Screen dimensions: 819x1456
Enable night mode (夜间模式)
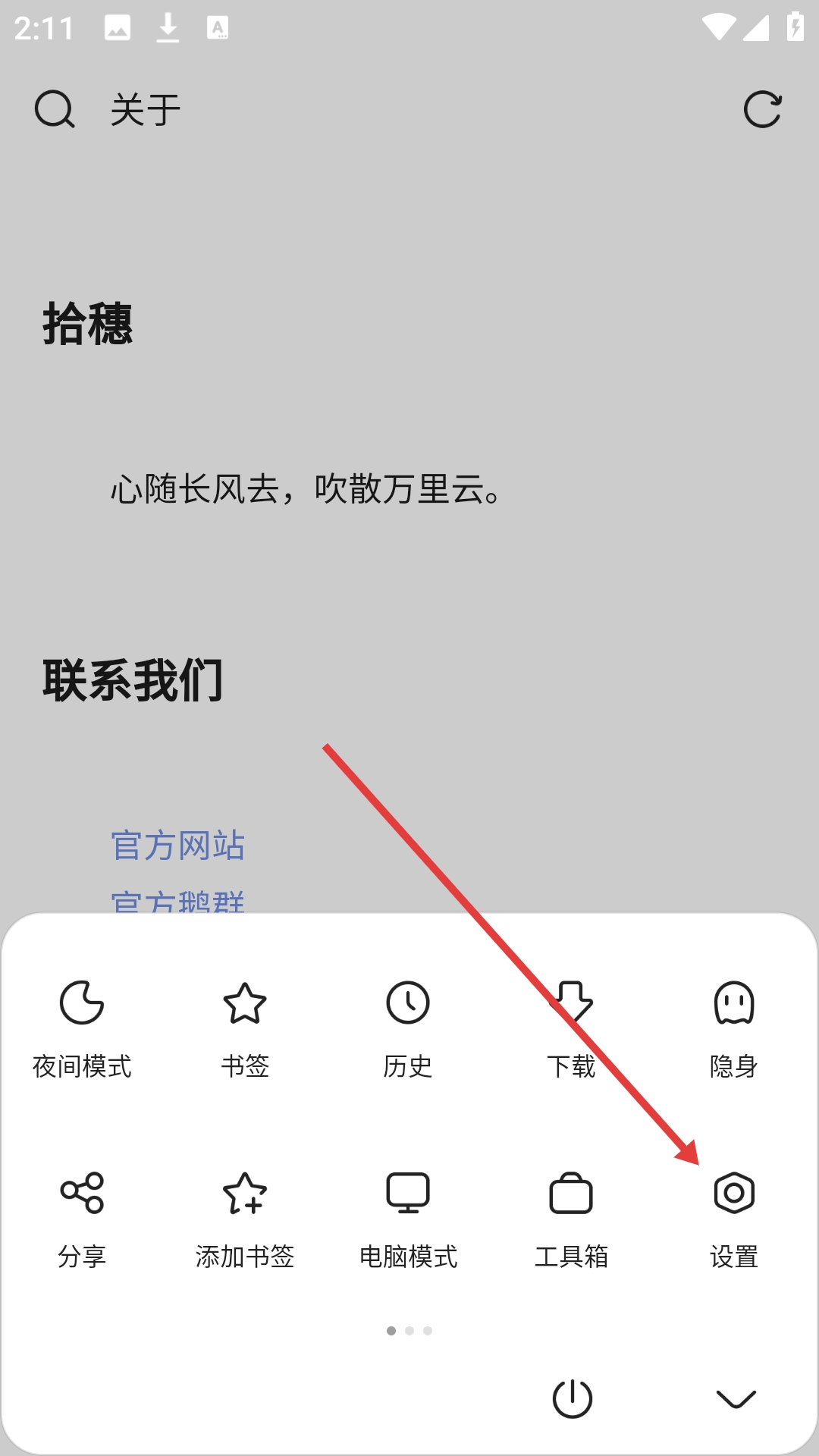(82, 1028)
